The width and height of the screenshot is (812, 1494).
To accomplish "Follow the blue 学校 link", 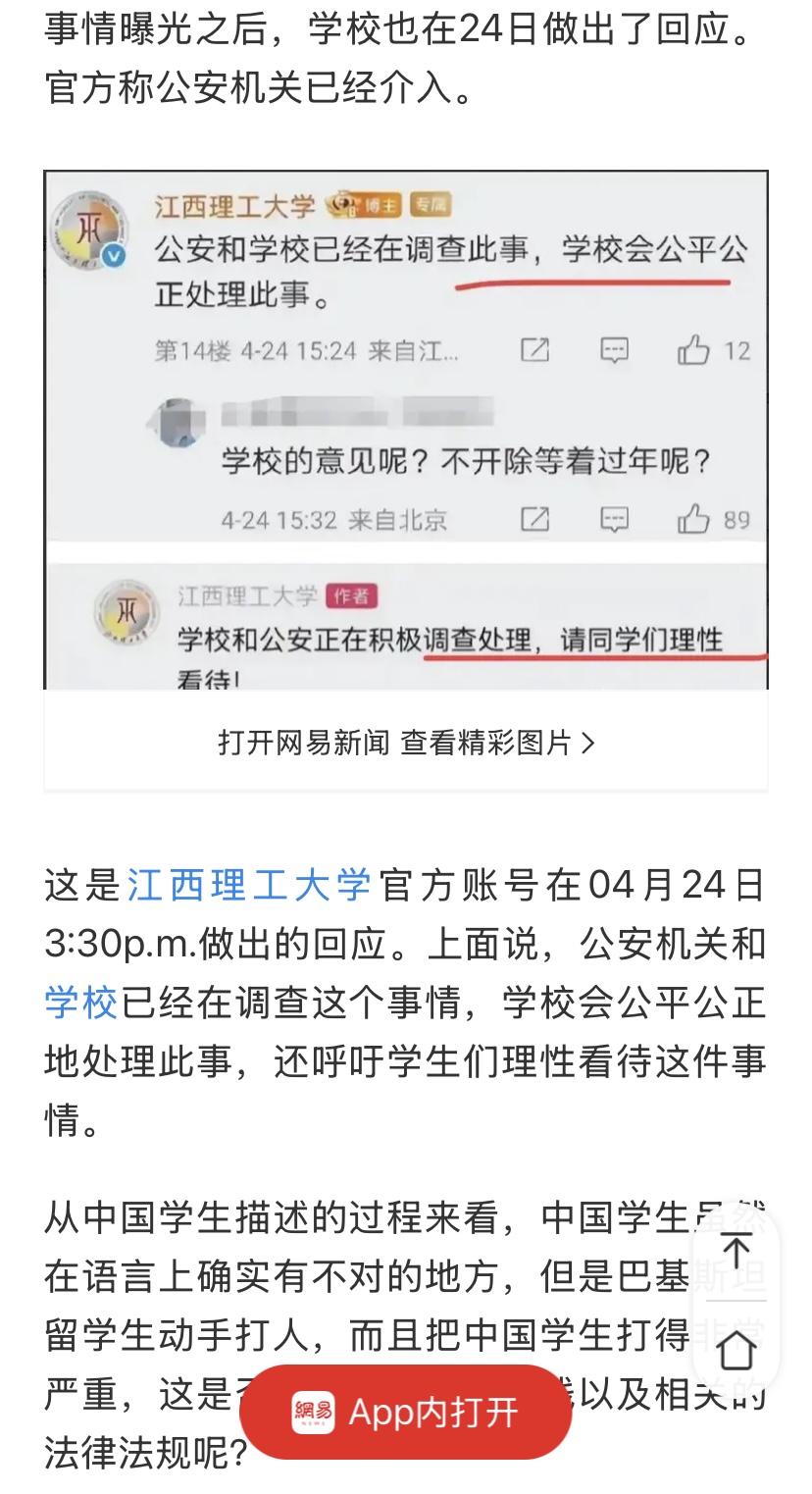I will pos(80,1003).
